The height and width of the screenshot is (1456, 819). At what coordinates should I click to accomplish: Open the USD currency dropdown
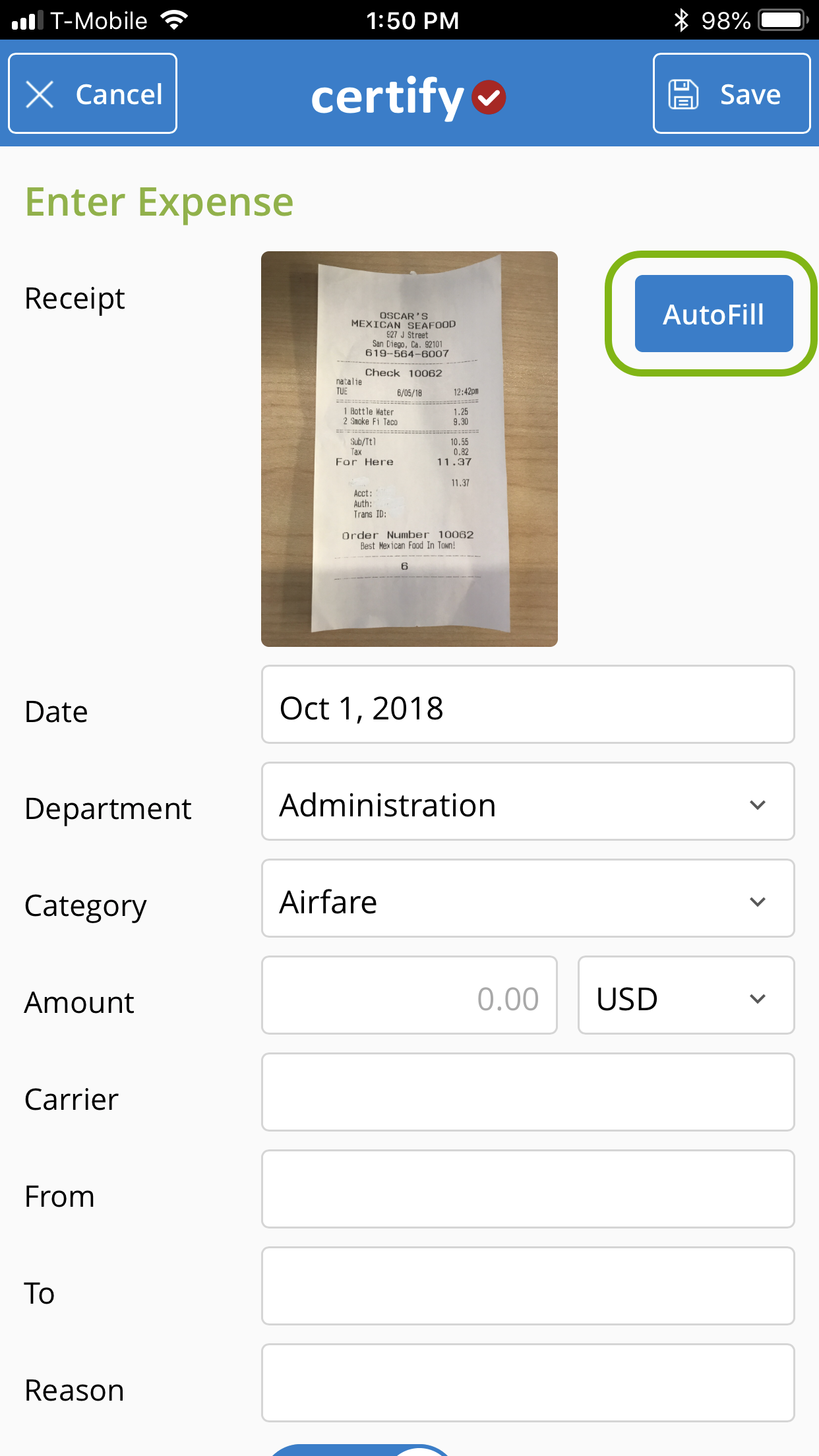click(x=686, y=996)
